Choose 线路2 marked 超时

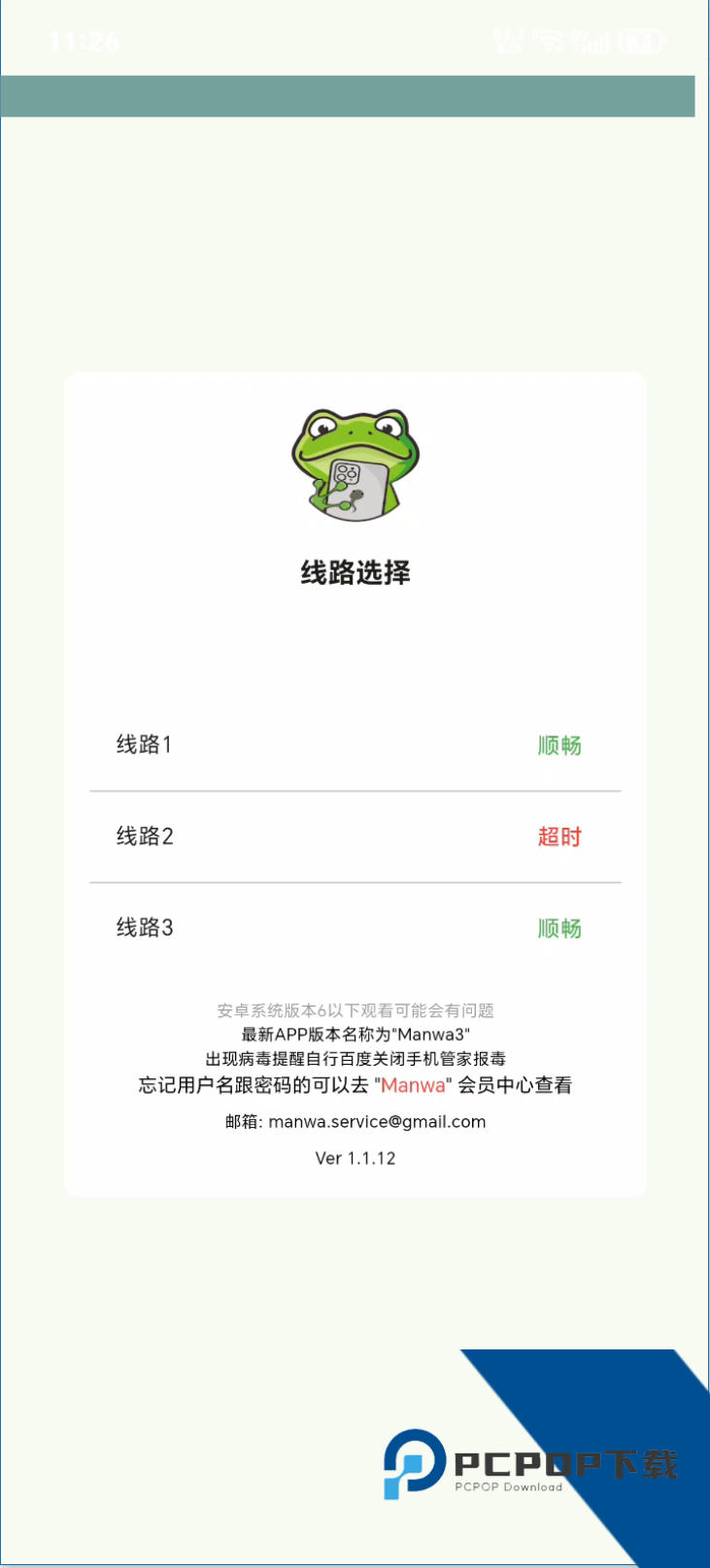[355, 836]
